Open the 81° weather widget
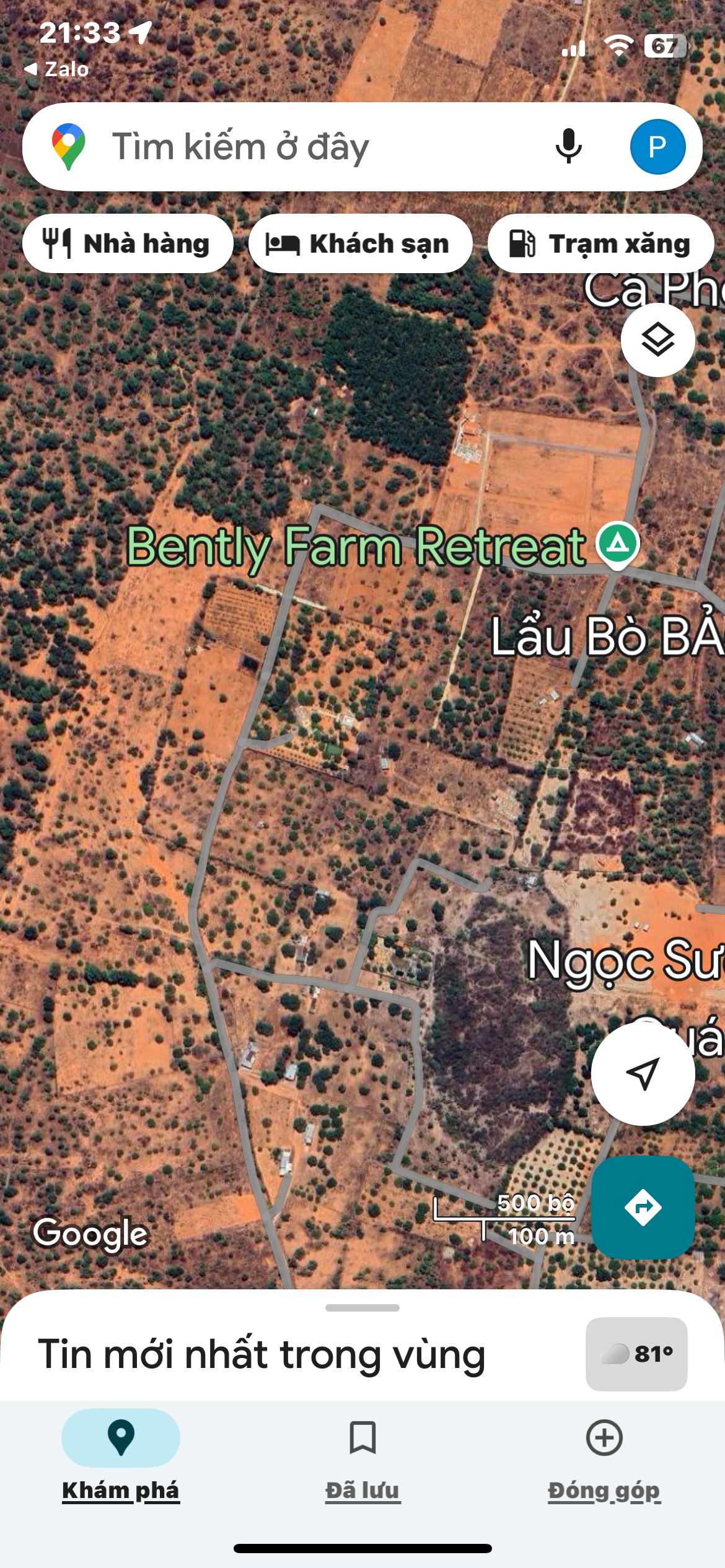The image size is (725, 1568). coord(636,1354)
